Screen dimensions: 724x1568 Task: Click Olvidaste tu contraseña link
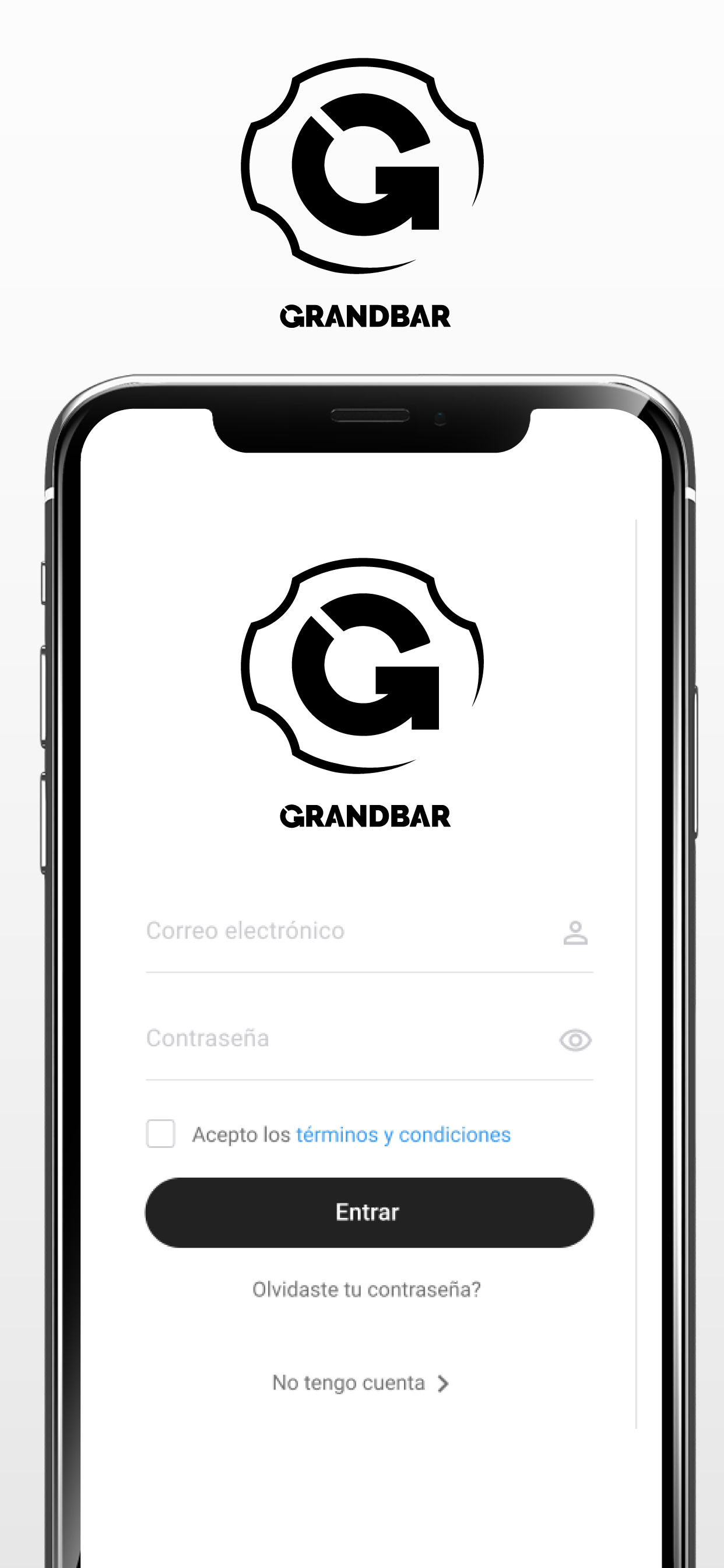(x=367, y=1288)
